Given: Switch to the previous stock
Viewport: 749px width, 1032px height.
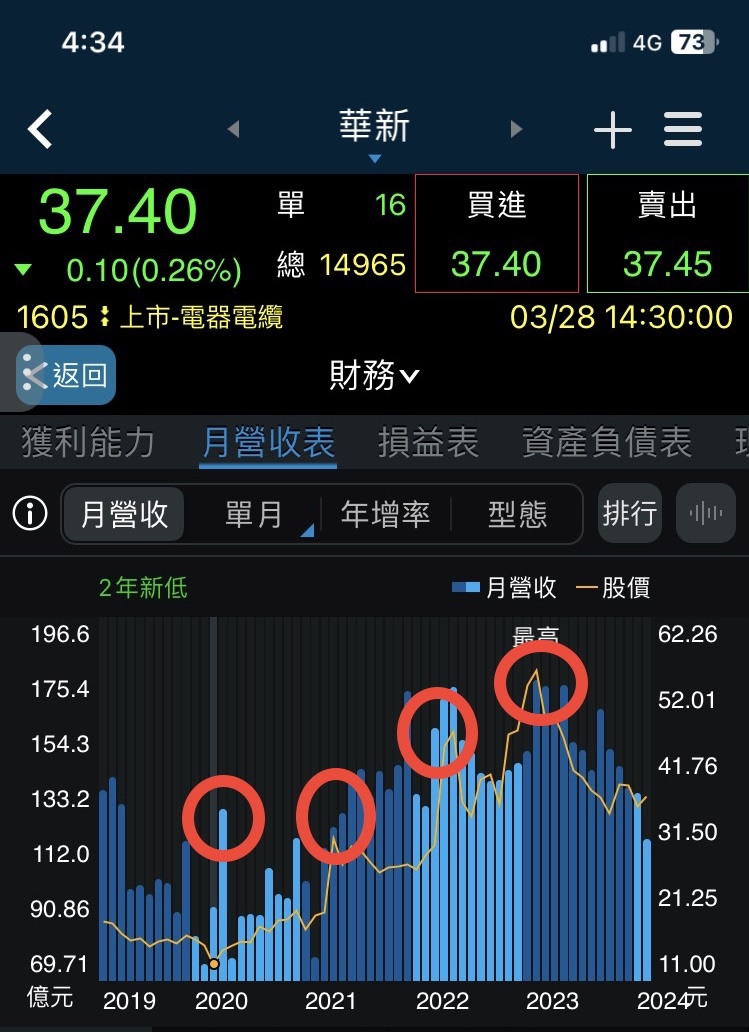Looking at the screenshot, I should (234, 129).
